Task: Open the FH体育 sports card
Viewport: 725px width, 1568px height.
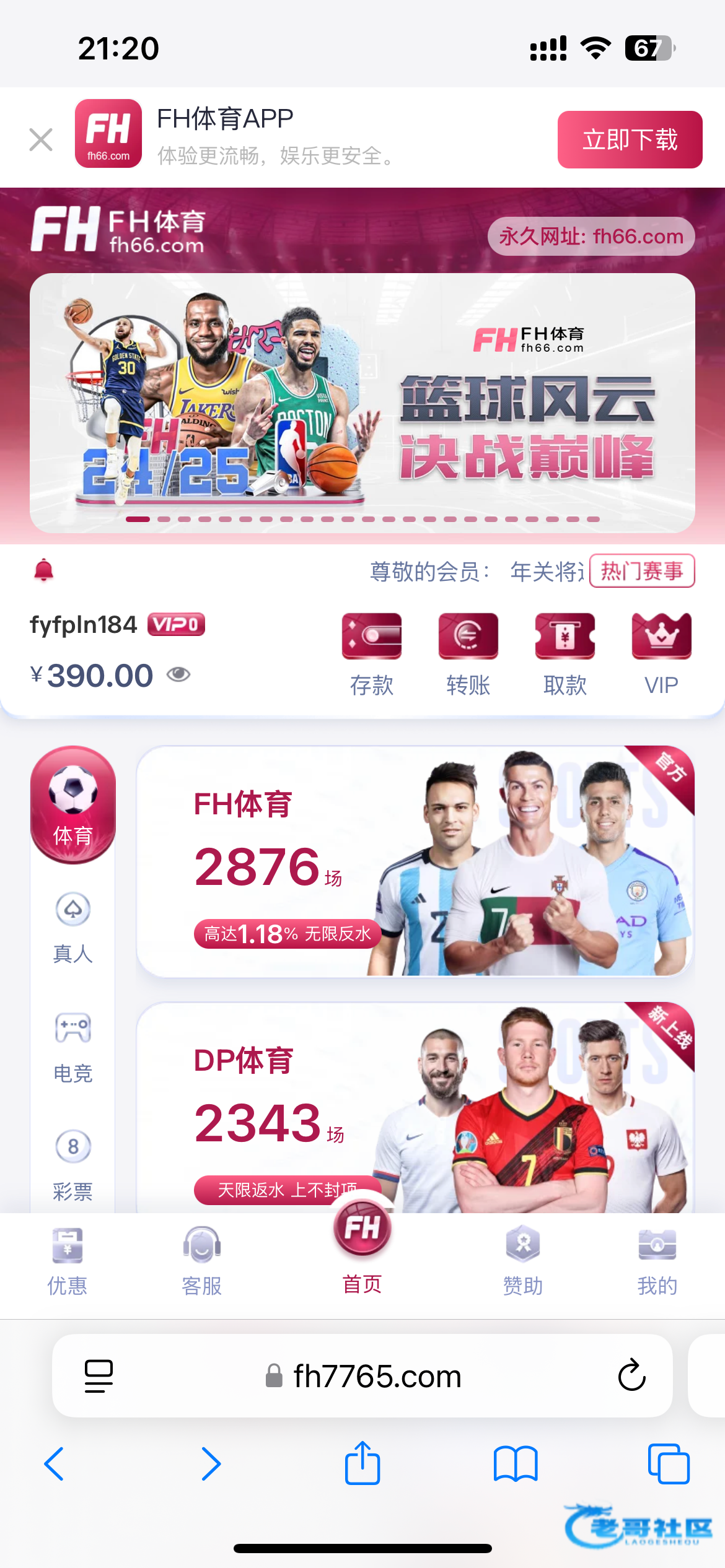Action: [x=415, y=861]
